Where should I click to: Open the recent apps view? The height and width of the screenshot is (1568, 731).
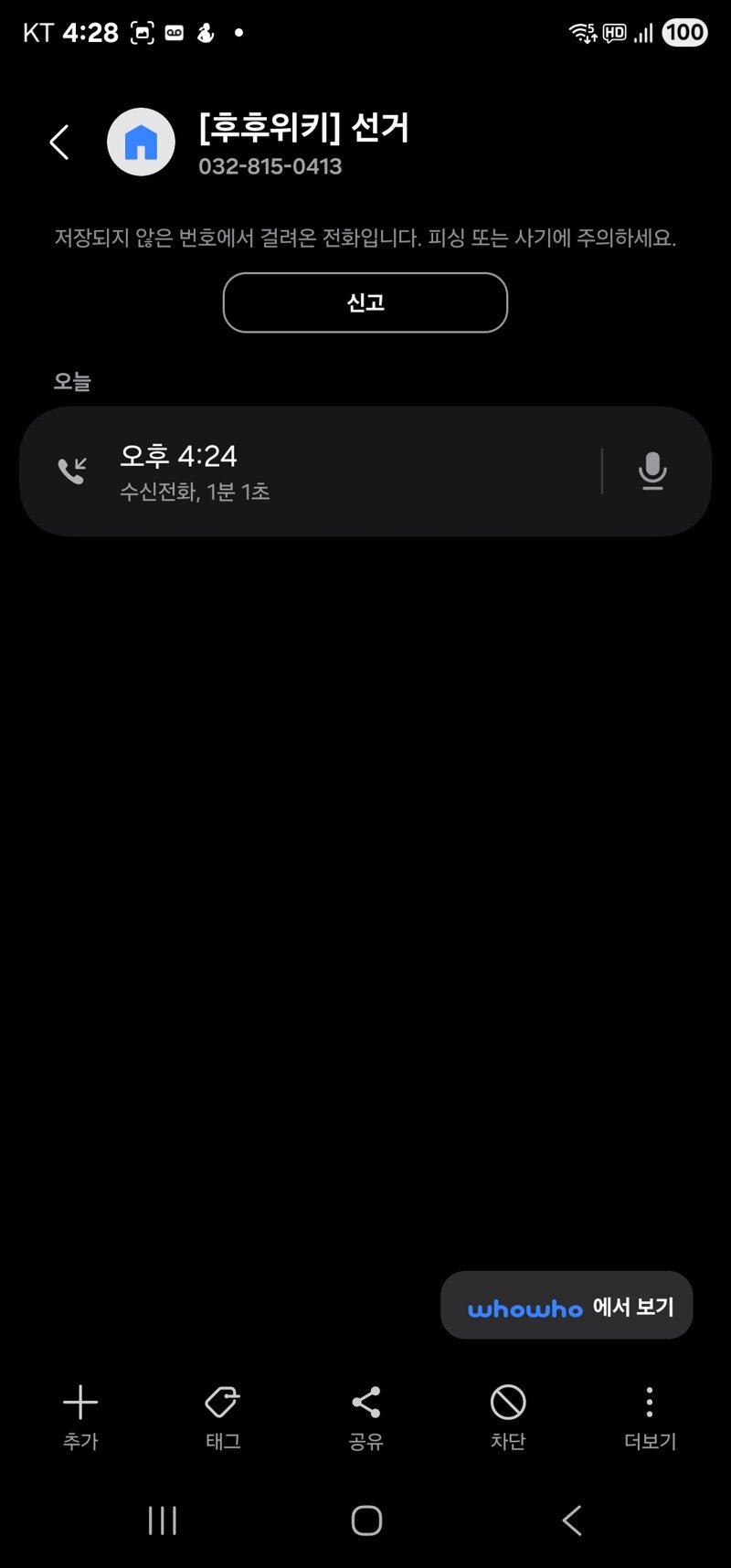click(163, 1520)
